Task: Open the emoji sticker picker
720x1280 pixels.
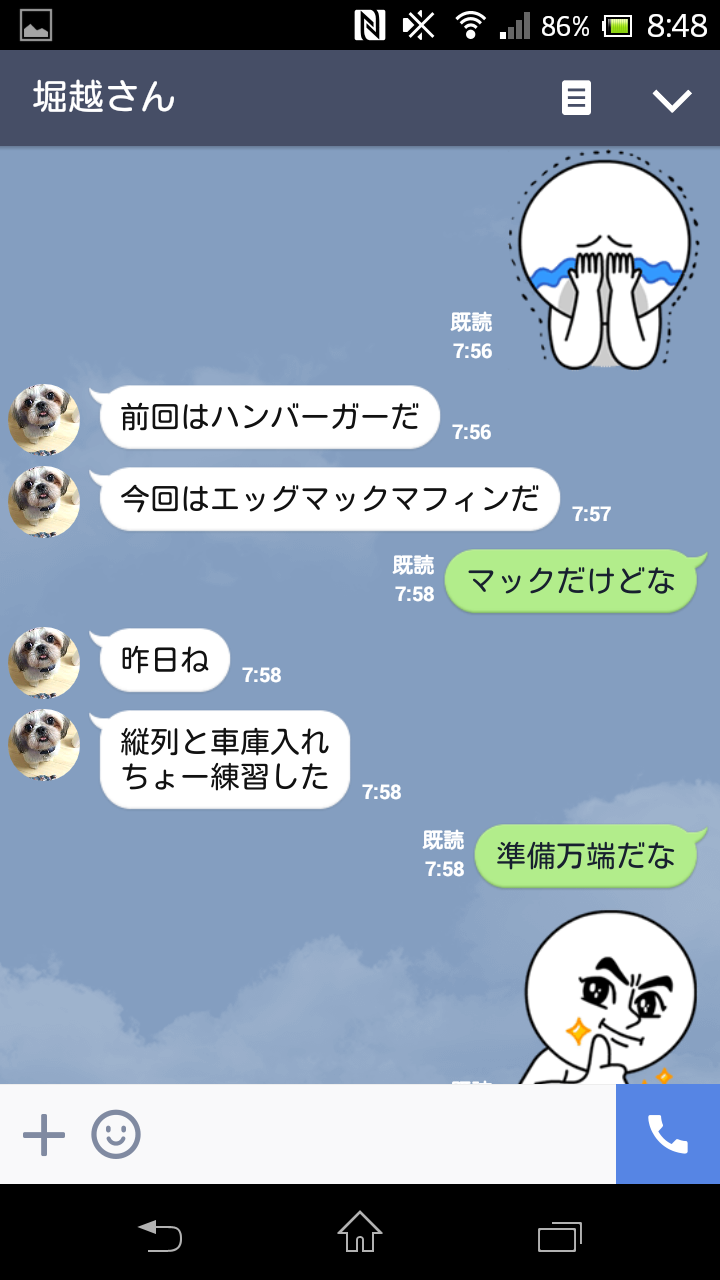Action: coord(116,1135)
